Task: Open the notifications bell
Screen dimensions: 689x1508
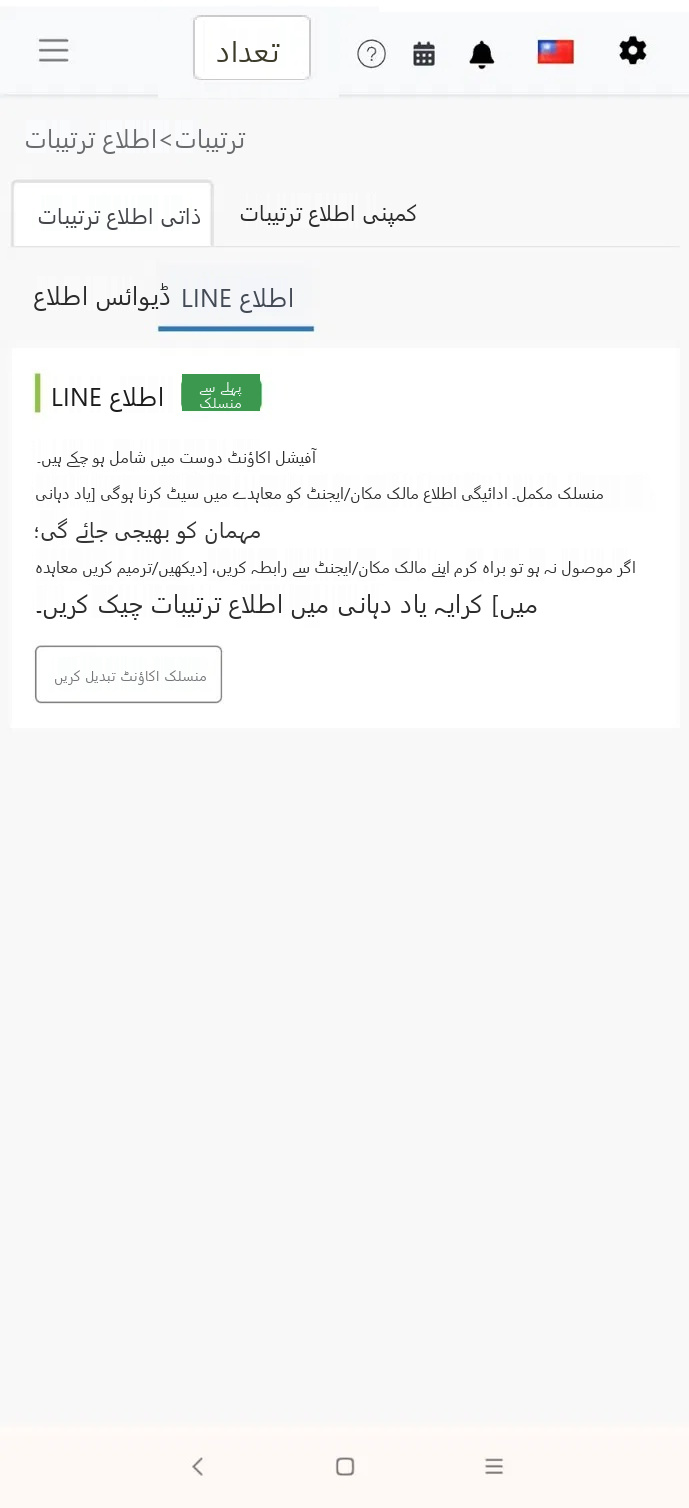Action: [x=482, y=54]
